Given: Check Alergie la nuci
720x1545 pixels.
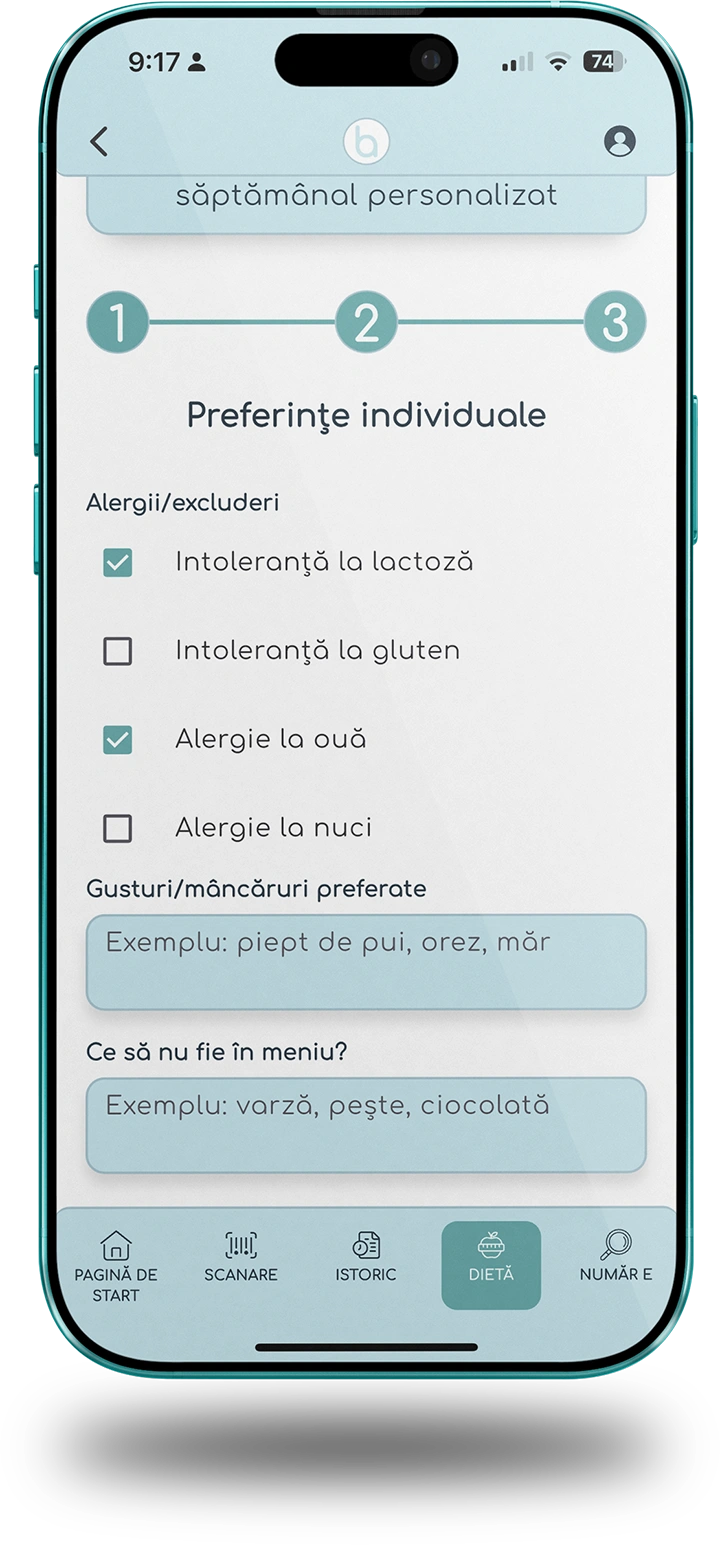Looking at the screenshot, I should click(x=118, y=829).
